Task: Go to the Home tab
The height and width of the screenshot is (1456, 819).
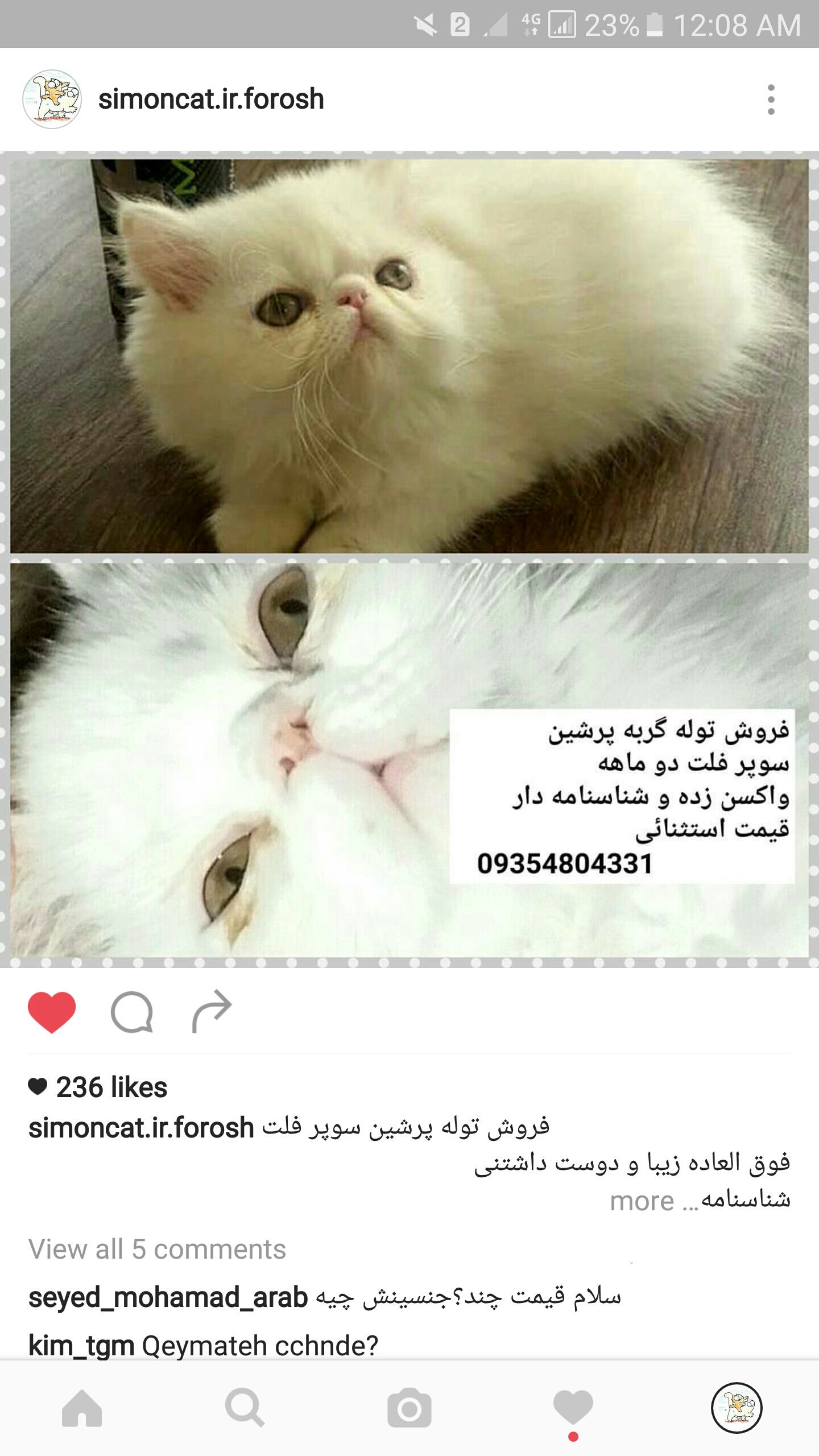Action: point(82,1408)
